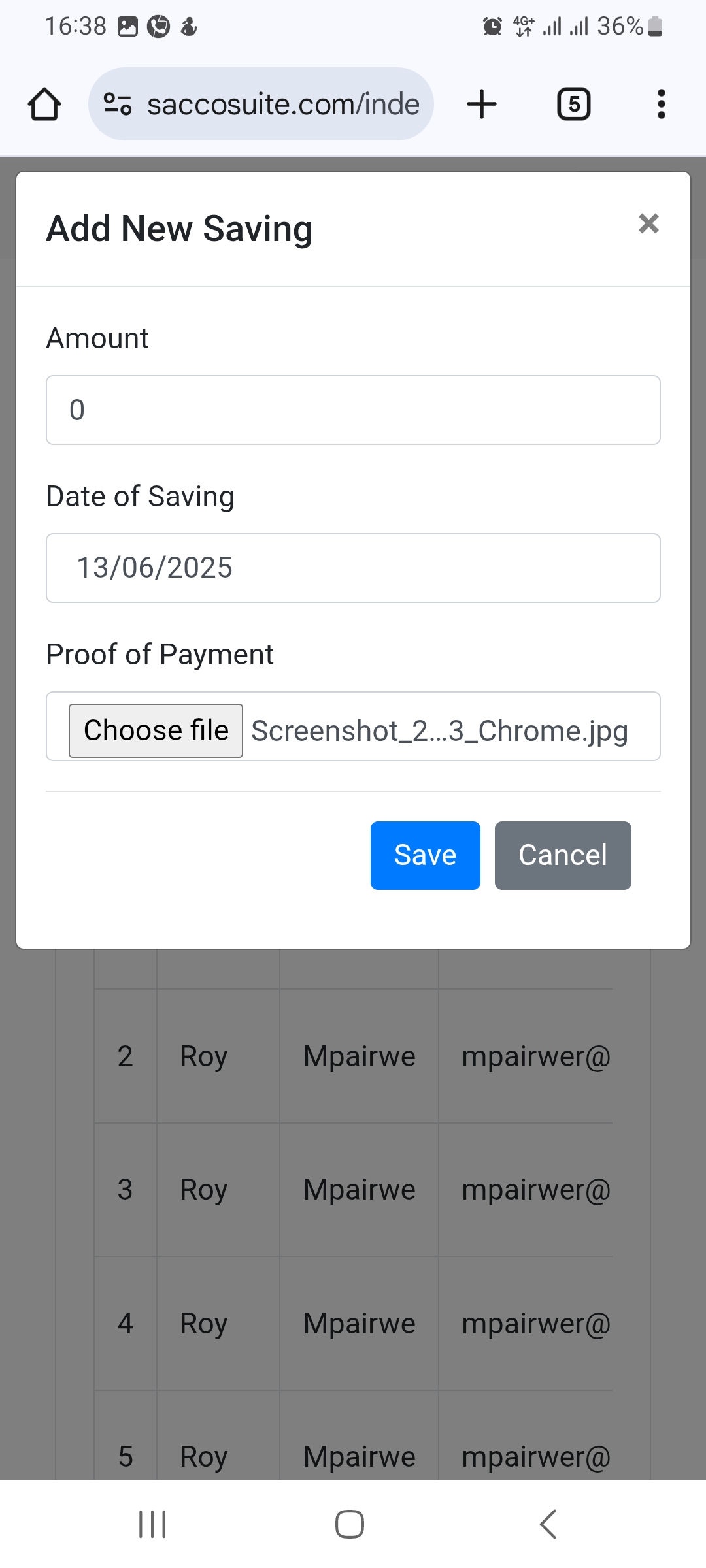The width and height of the screenshot is (706, 1568).
Task: Tap the Amount input field
Action: (353, 410)
